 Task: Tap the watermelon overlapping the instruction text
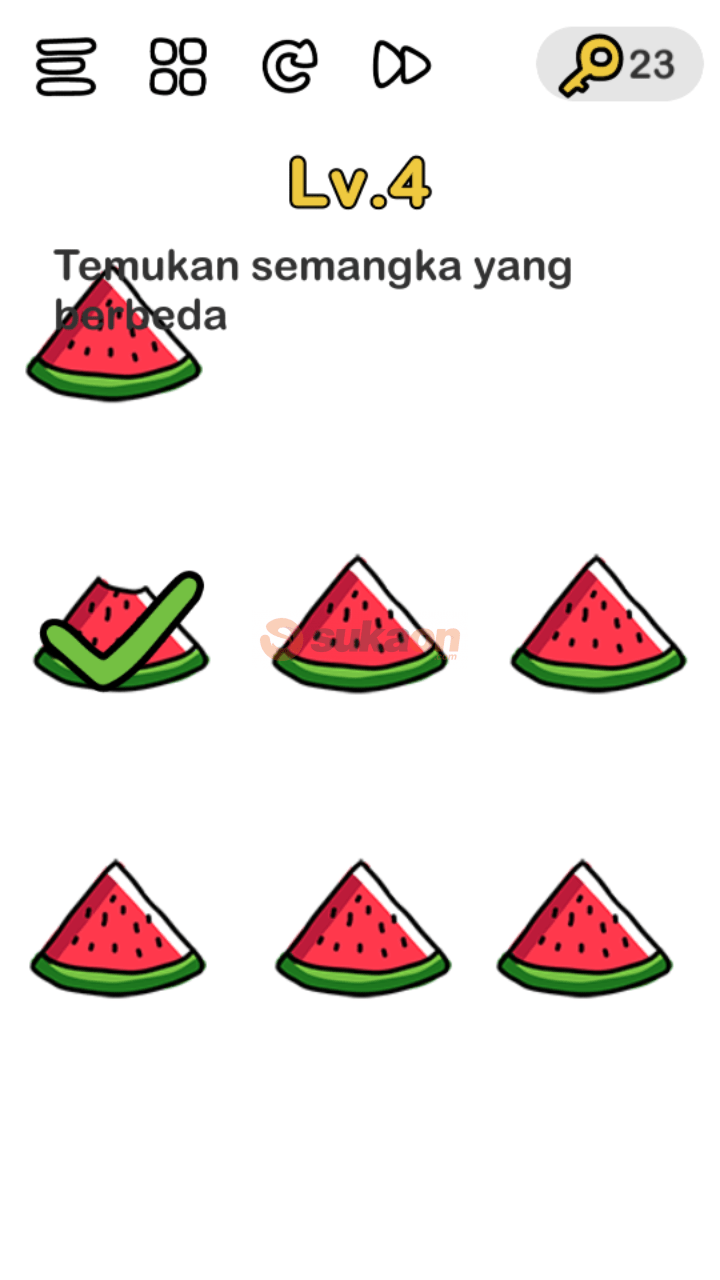[112, 340]
